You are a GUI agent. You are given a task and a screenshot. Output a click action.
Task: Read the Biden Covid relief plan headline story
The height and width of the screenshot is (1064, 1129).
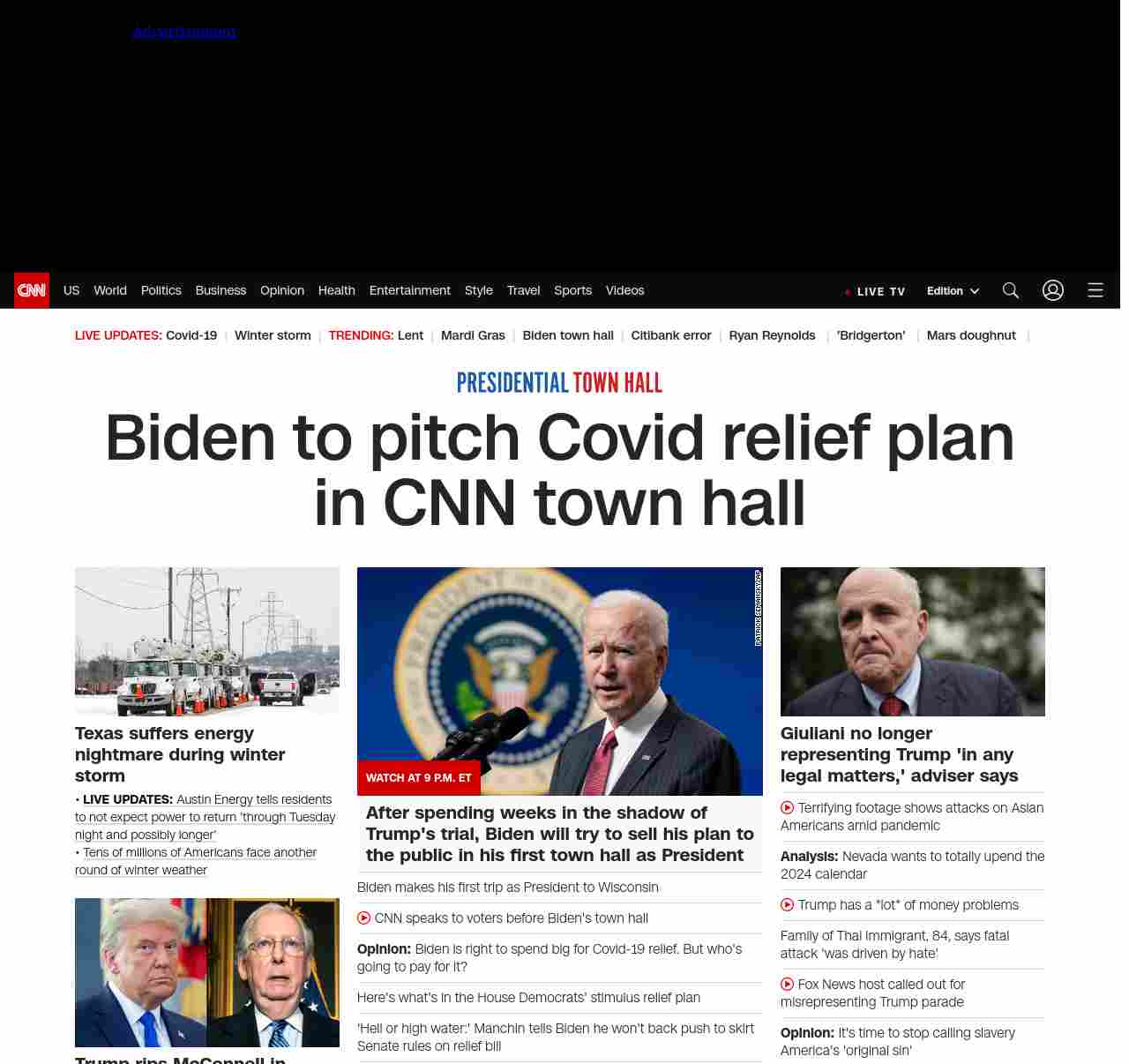pos(559,470)
